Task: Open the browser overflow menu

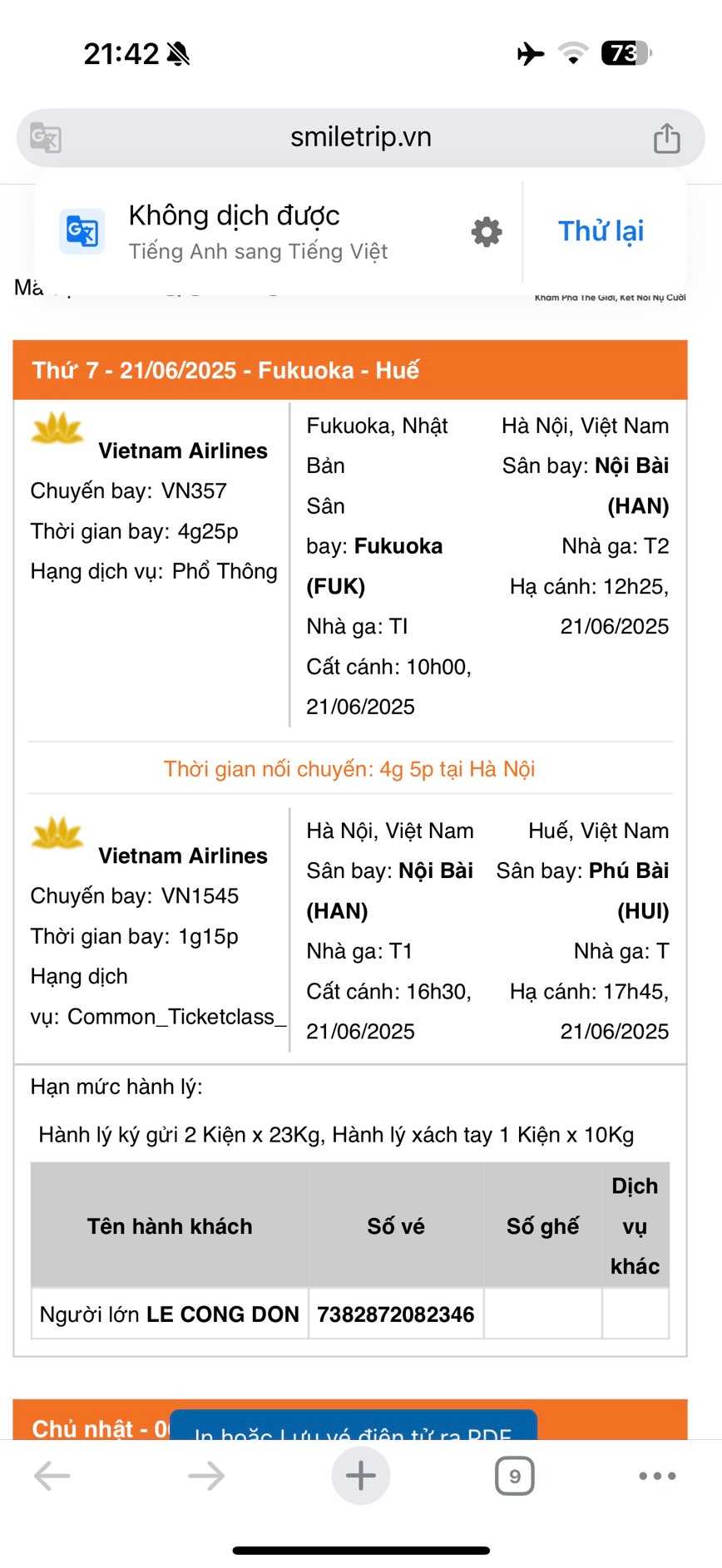Action: point(657,1476)
